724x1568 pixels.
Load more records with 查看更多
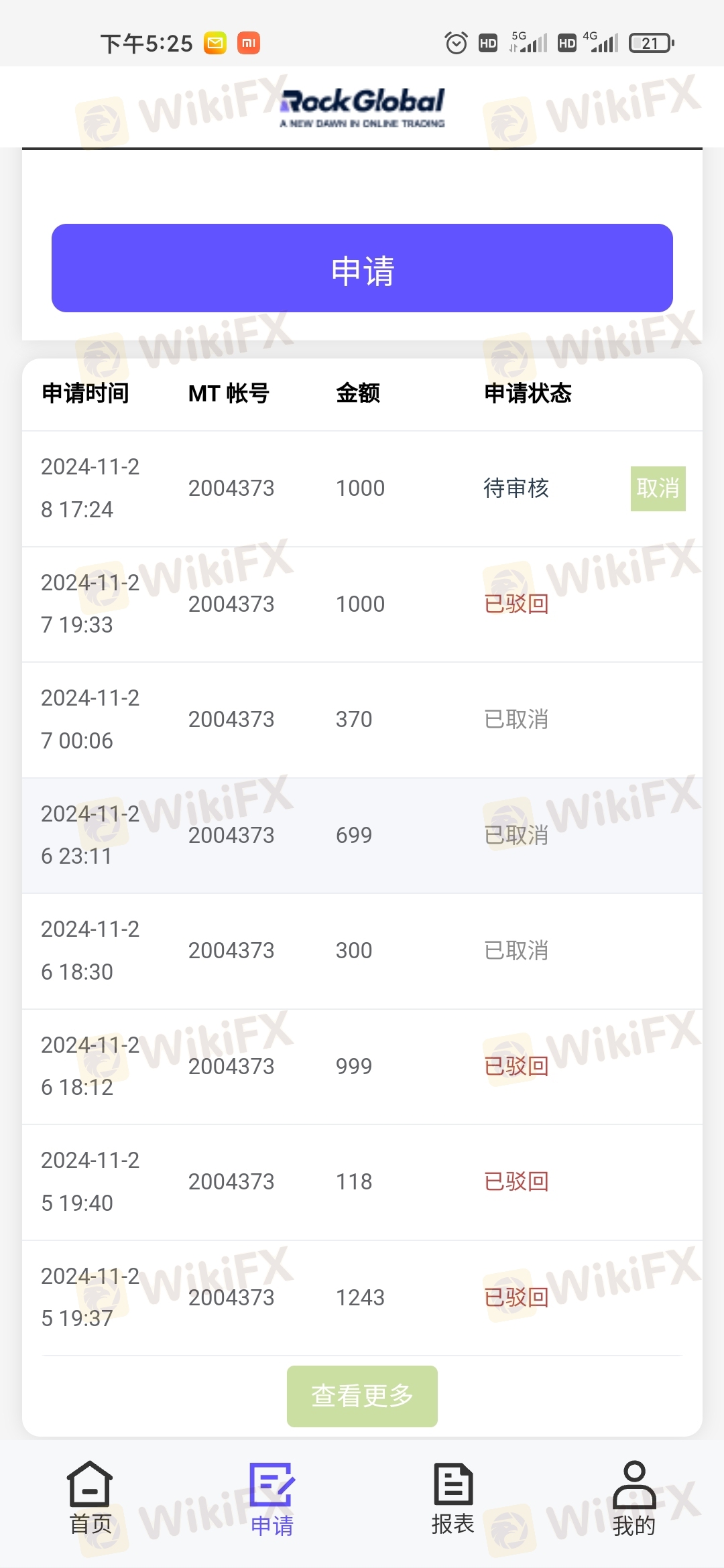[x=362, y=1396]
